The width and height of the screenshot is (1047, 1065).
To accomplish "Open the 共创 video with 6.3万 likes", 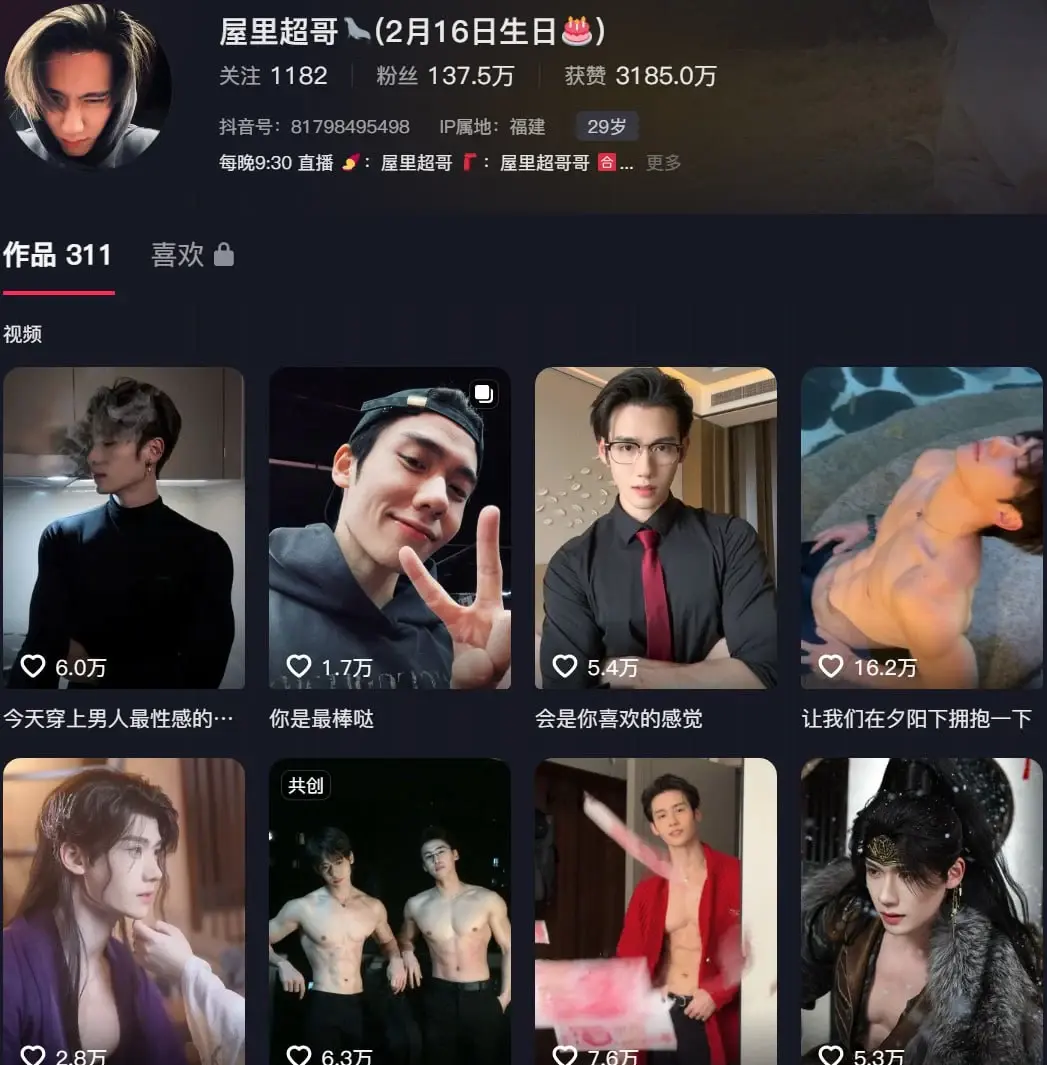I will coord(390,910).
